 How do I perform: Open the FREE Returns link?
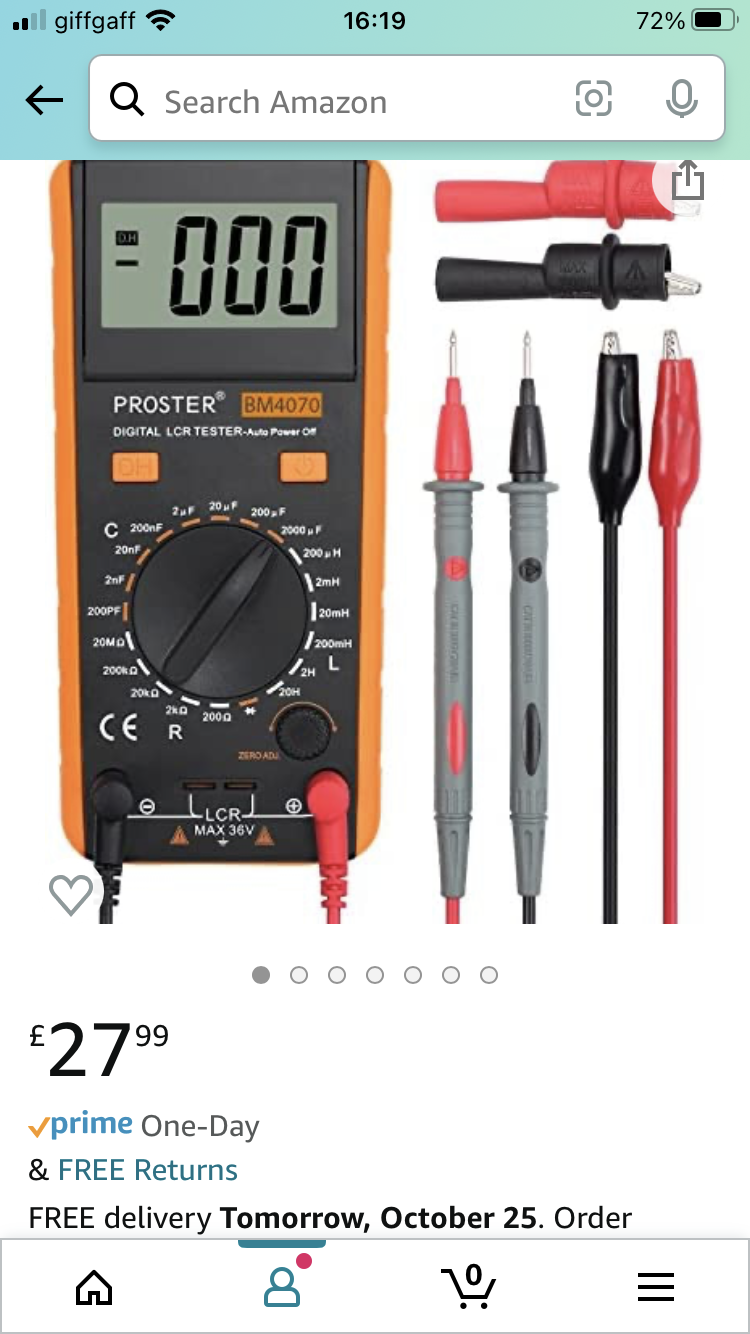(x=147, y=1170)
